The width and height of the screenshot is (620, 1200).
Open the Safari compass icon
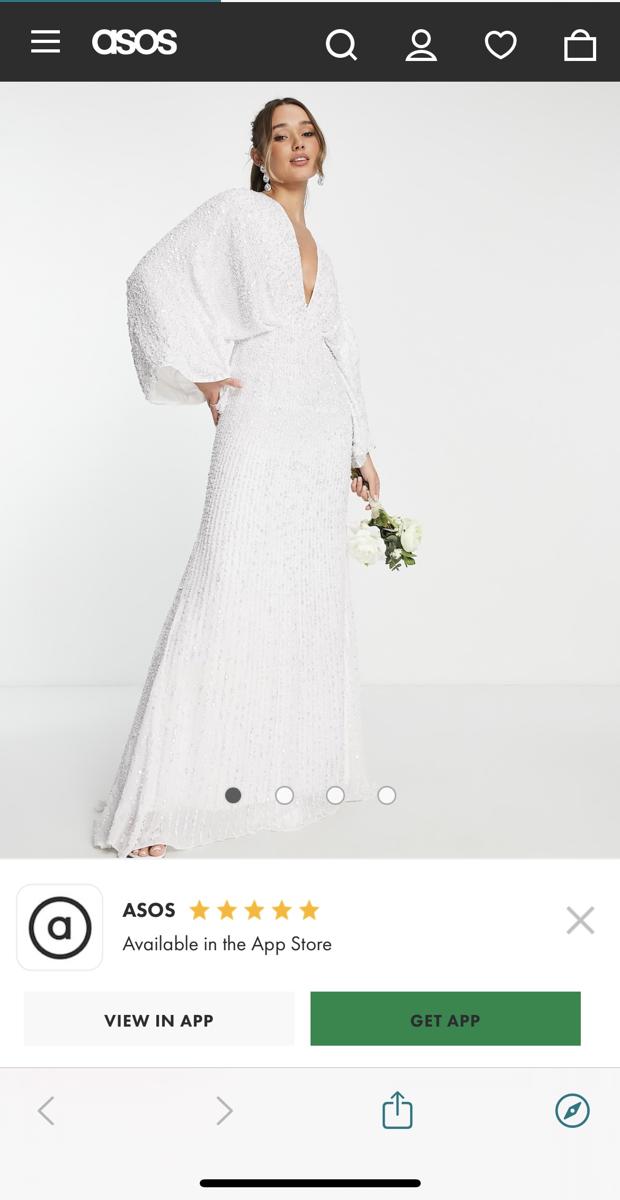[x=572, y=1110]
